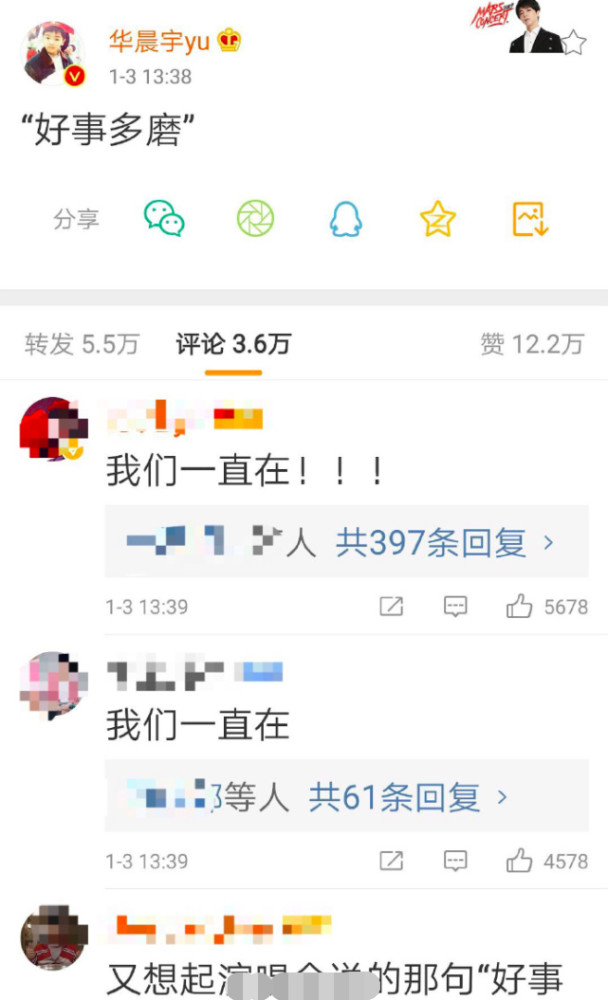Share post to QQ
The image size is (608, 1000).
coord(346,218)
